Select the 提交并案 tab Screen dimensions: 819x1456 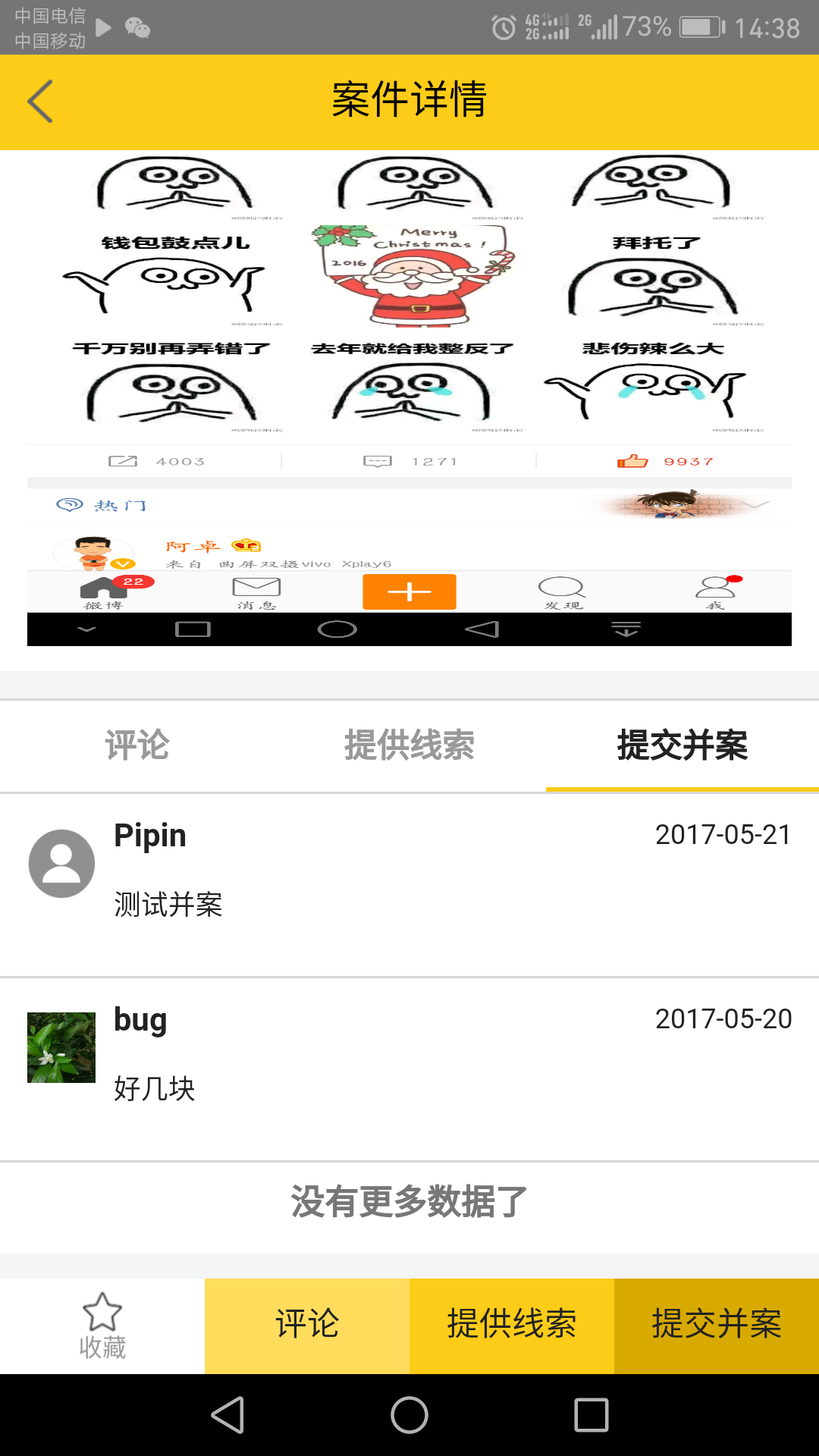(682, 745)
